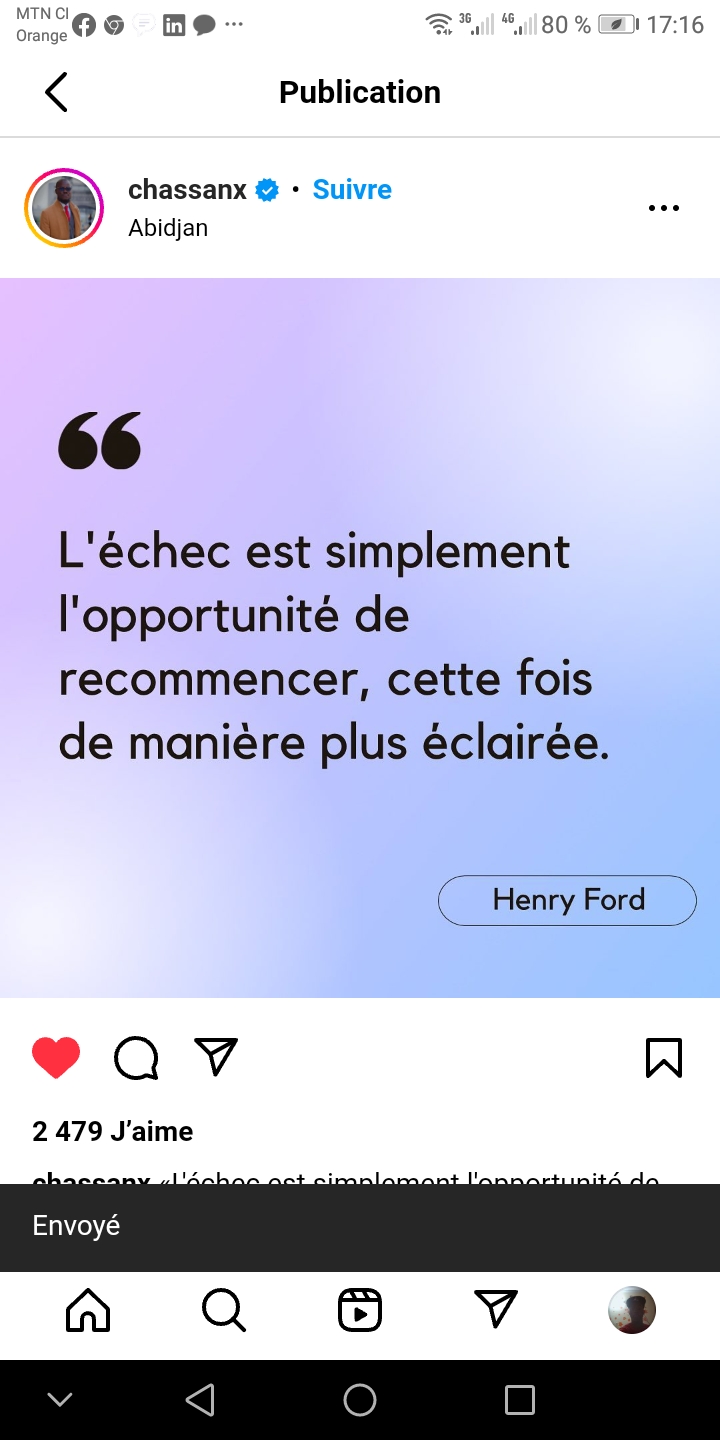Screen dimensions: 720x1440
Task: Unlike the post using the red heart
Action: (x=56, y=1058)
